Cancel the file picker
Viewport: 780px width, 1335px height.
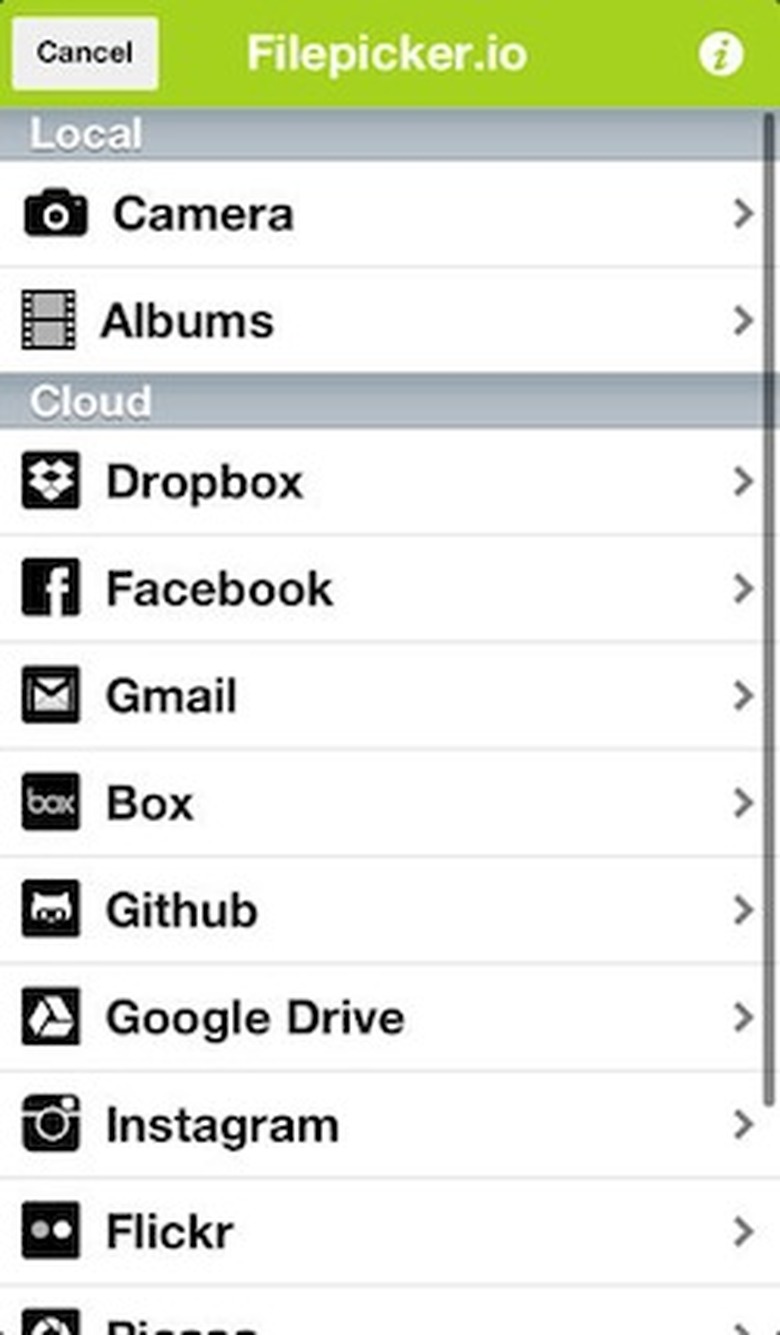(84, 53)
